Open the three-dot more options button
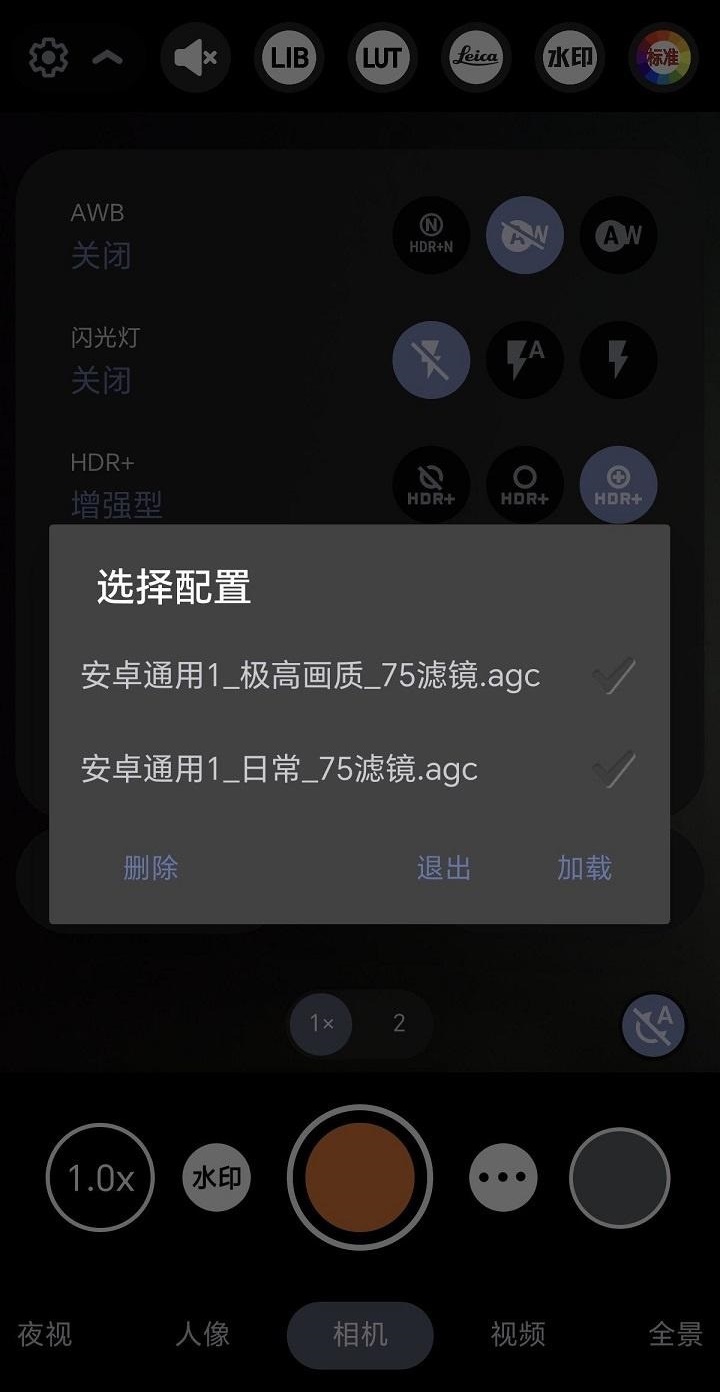This screenshot has height=1392, width=720. tap(503, 1178)
